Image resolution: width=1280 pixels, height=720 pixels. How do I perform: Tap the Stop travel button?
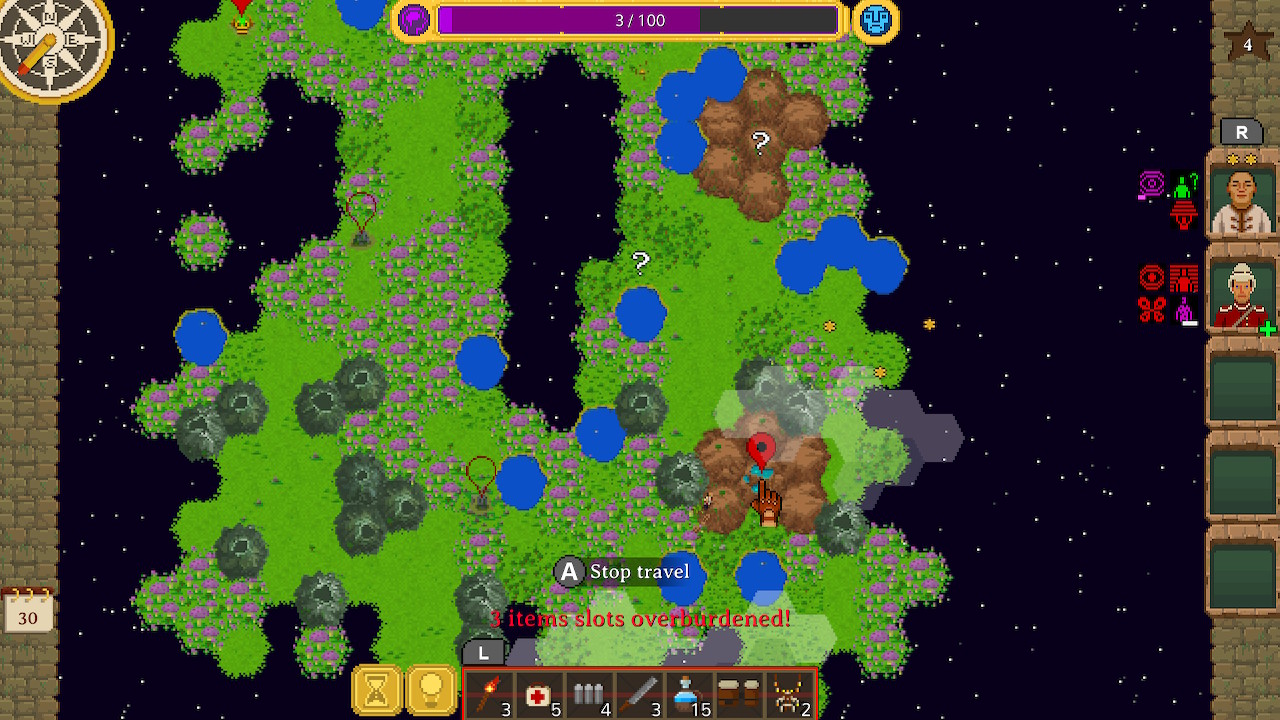pos(624,572)
